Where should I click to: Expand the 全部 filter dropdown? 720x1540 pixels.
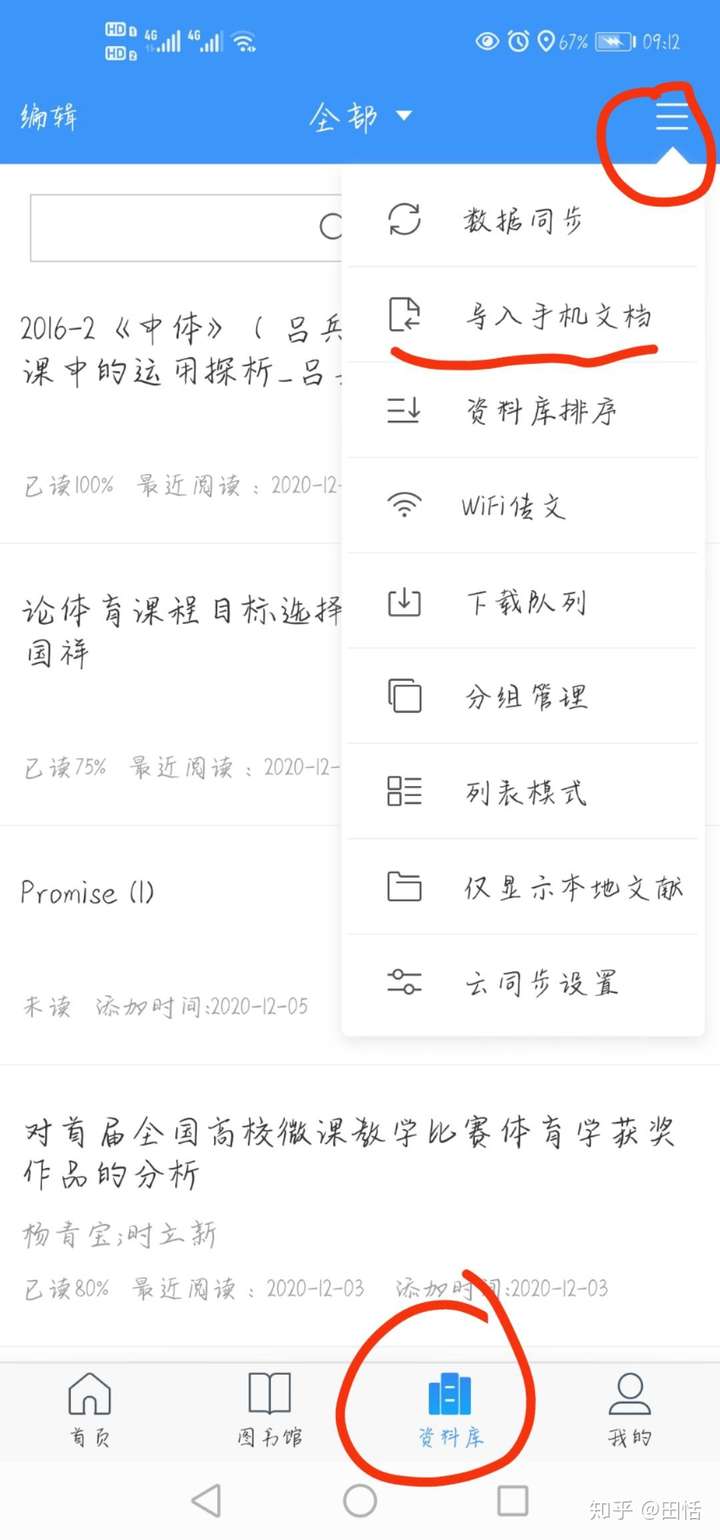pyautogui.click(x=360, y=117)
